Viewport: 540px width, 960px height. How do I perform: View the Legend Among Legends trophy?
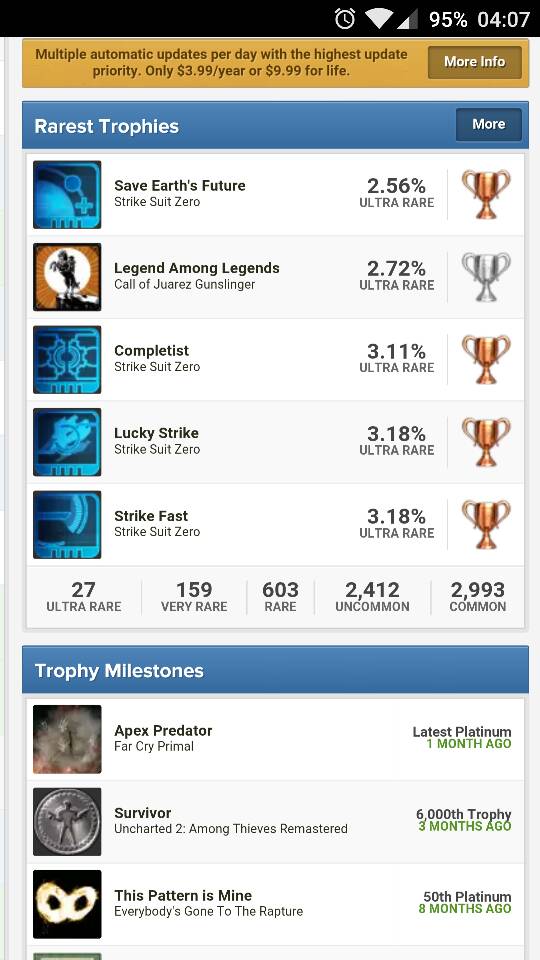click(276, 277)
